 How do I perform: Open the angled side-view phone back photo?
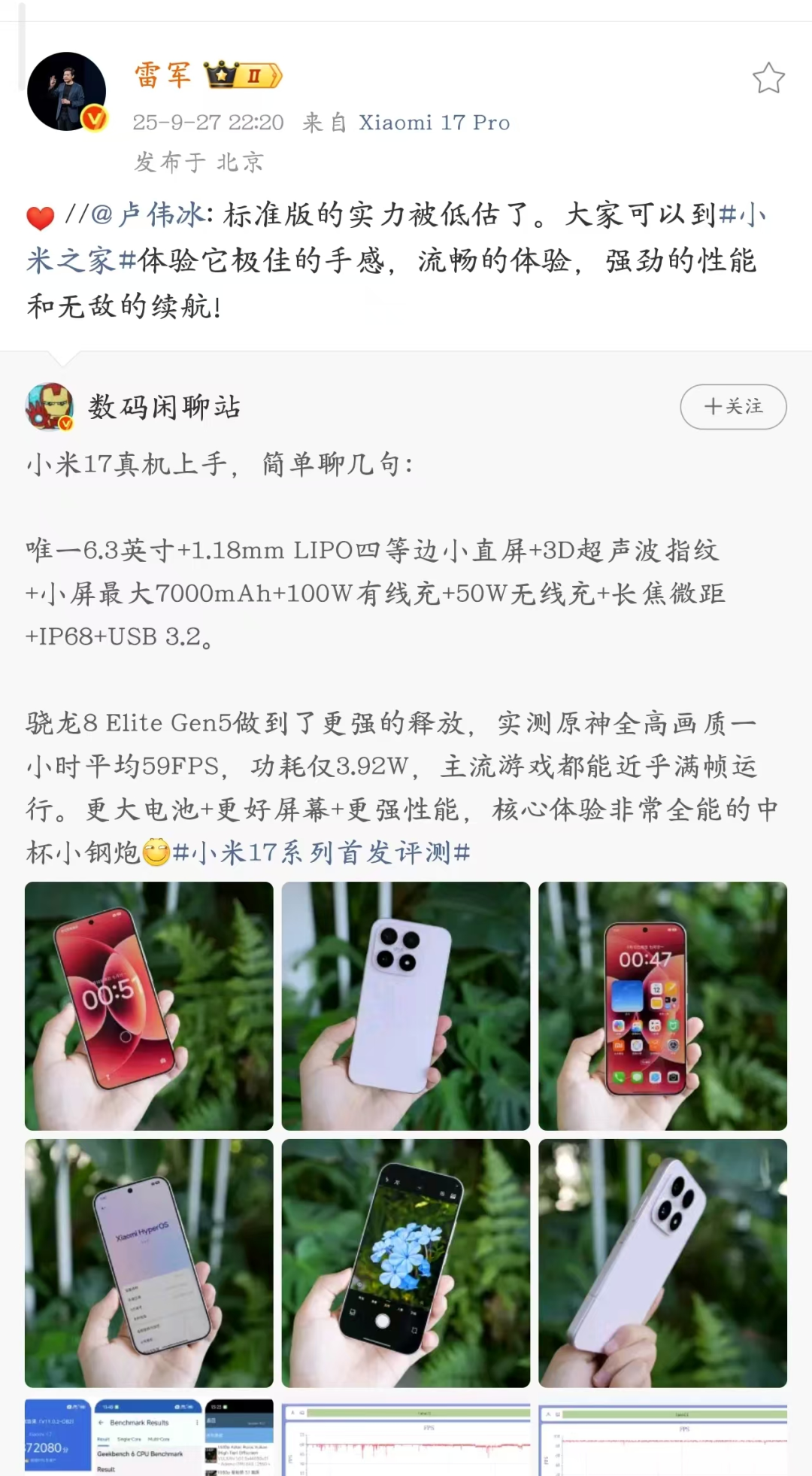tap(662, 1263)
